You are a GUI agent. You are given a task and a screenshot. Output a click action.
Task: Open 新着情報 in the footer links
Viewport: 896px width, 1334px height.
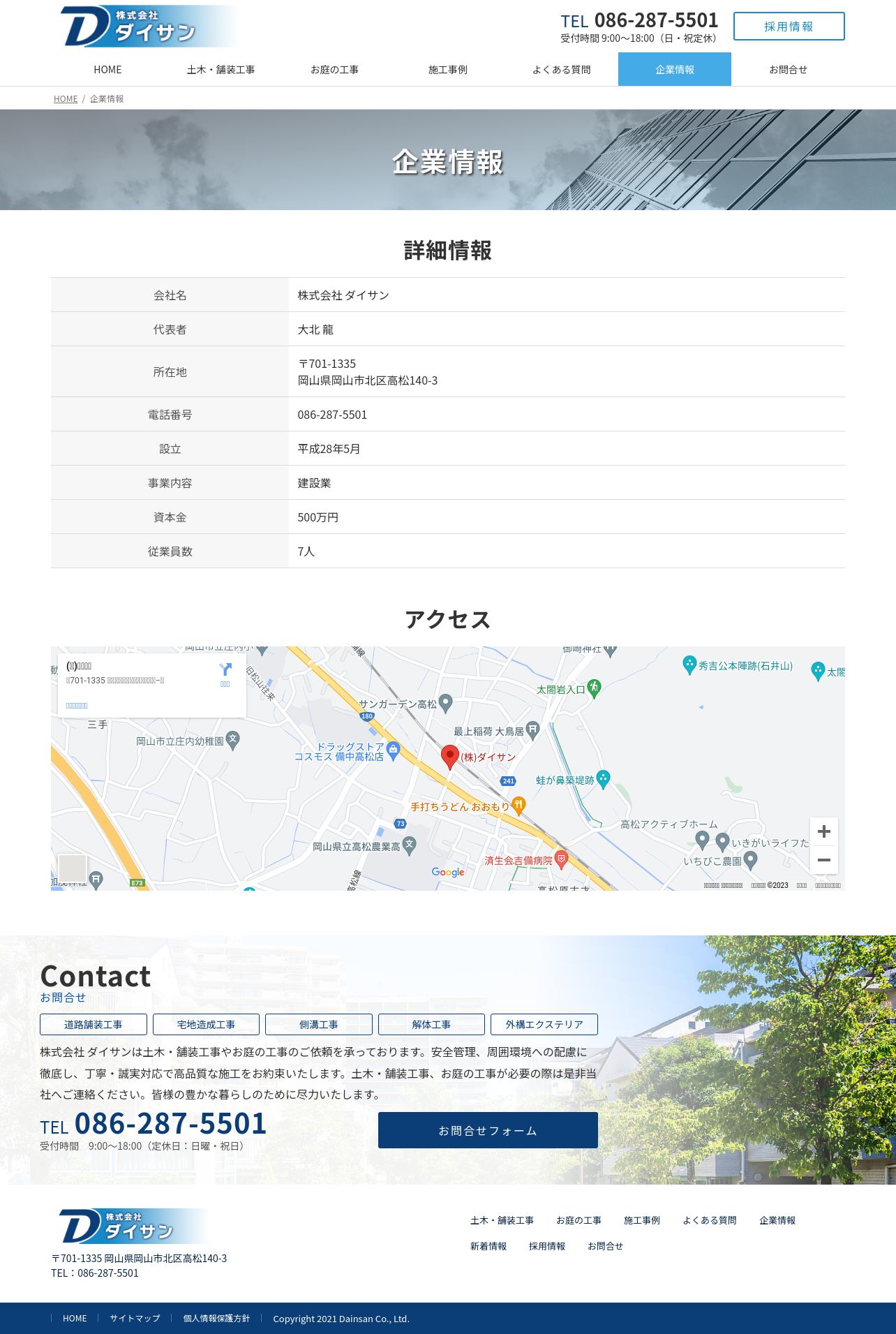tap(488, 1246)
